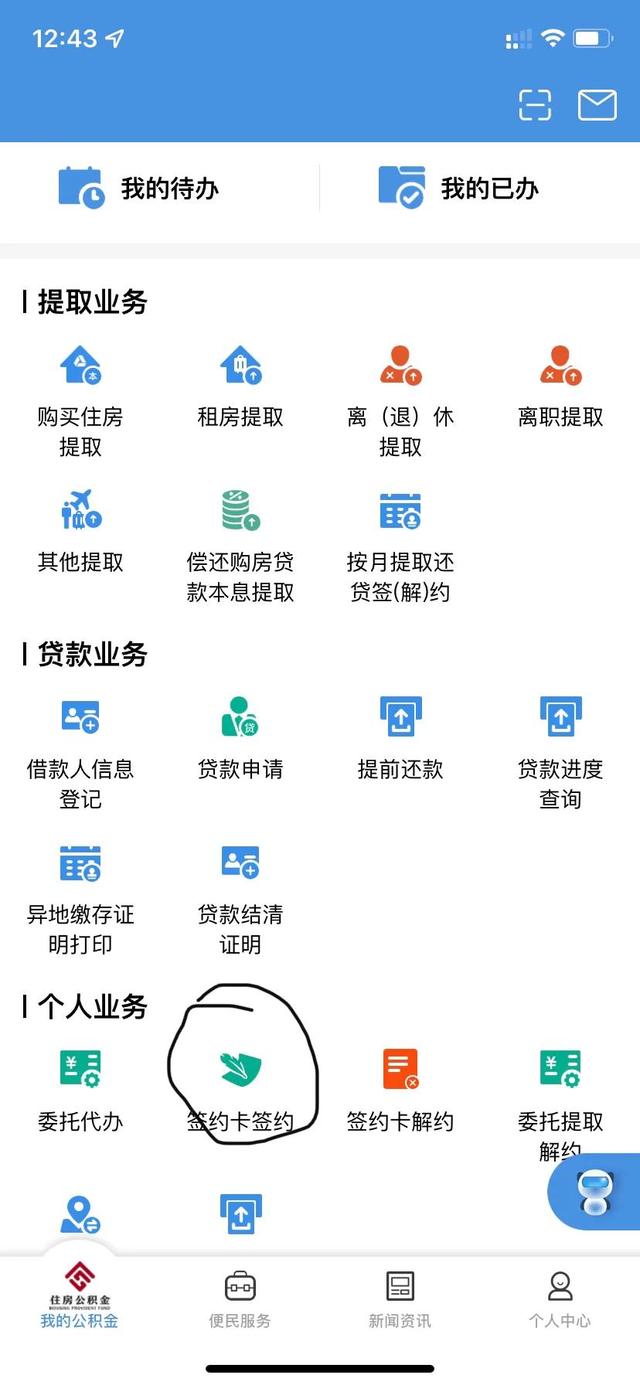Open the QR scan icon
The width and height of the screenshot is (640, 1385).
coord(535,105)
